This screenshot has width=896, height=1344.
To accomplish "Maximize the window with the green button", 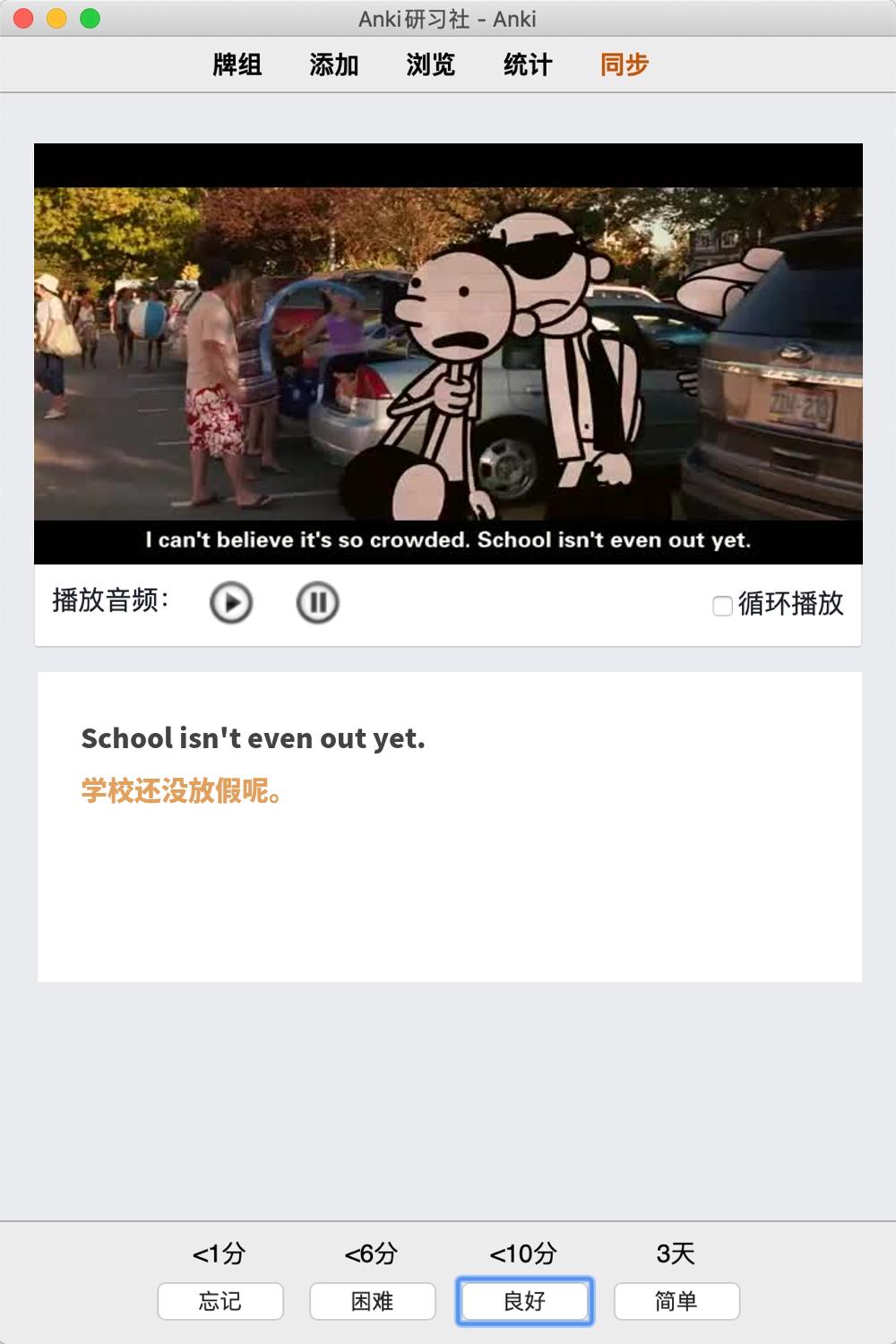I will tap(90, 19).
